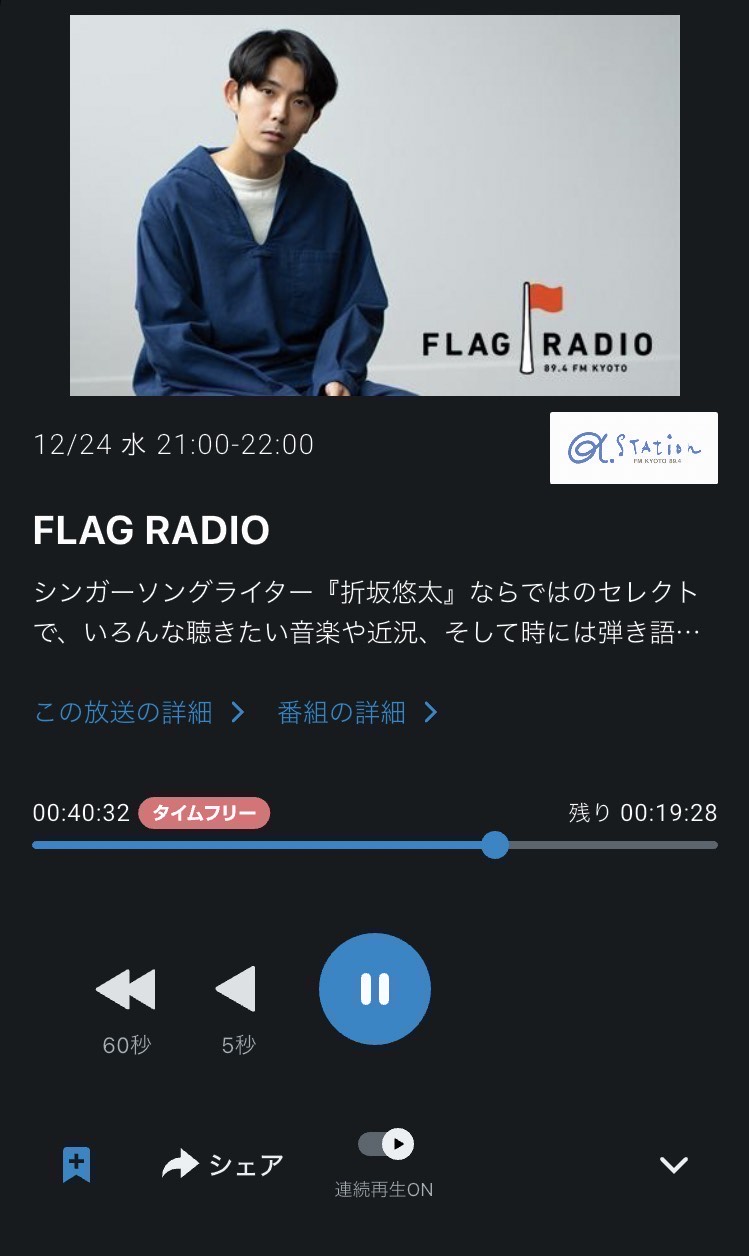Screen dimensions: 749x1256
Task: Share this broadcast via シェア
Action: coord(223,1164)
